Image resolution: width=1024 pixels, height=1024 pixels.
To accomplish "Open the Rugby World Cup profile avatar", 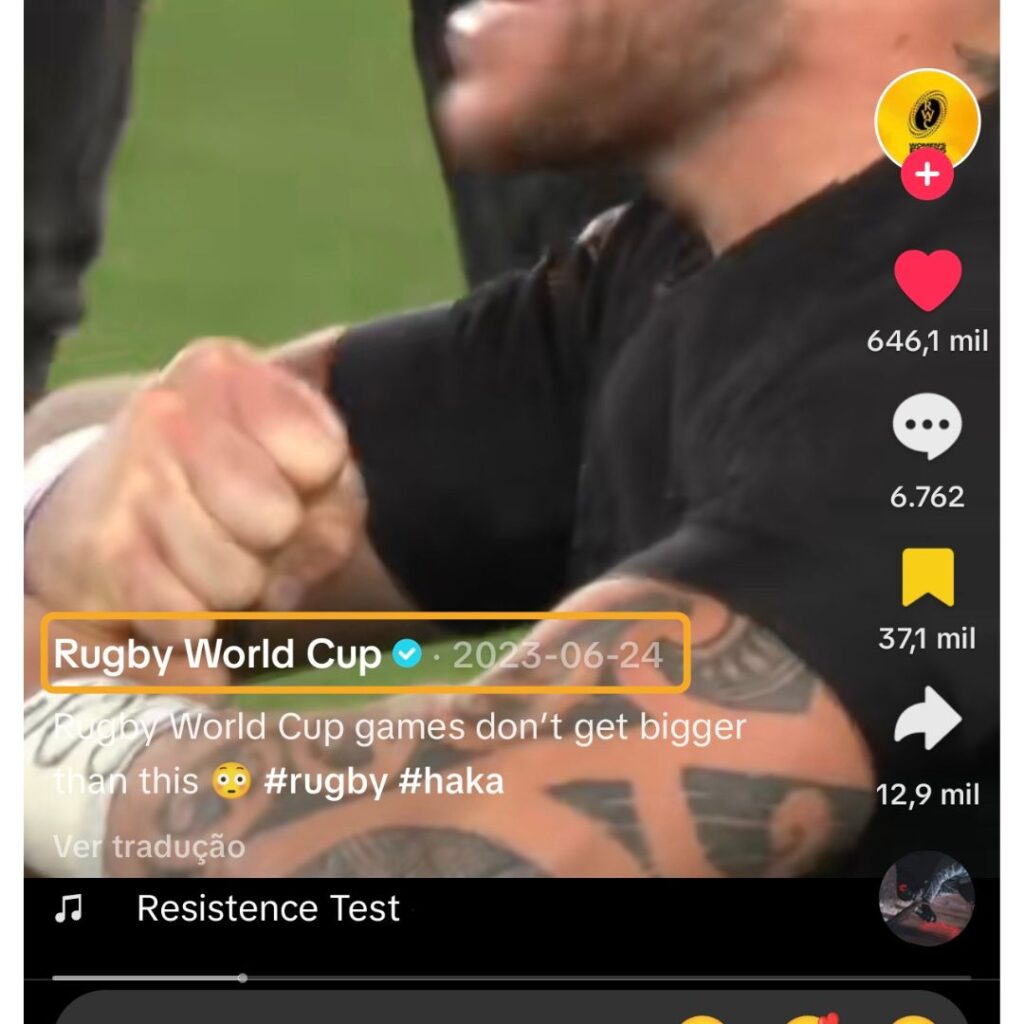I will (927, 118).
